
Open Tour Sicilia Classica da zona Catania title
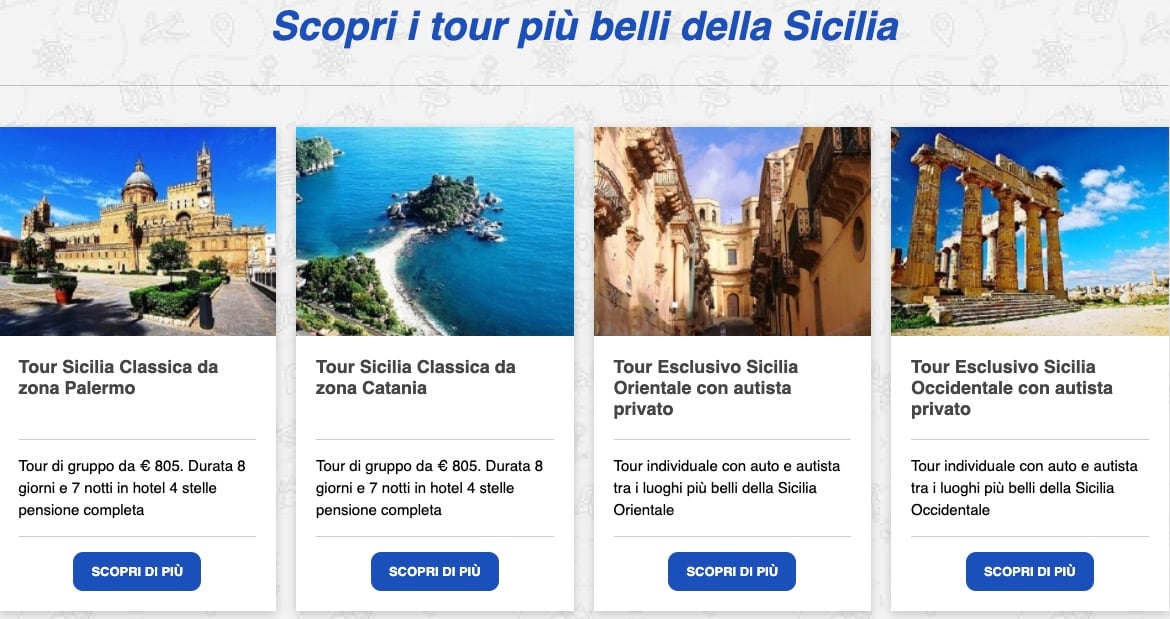415,377
